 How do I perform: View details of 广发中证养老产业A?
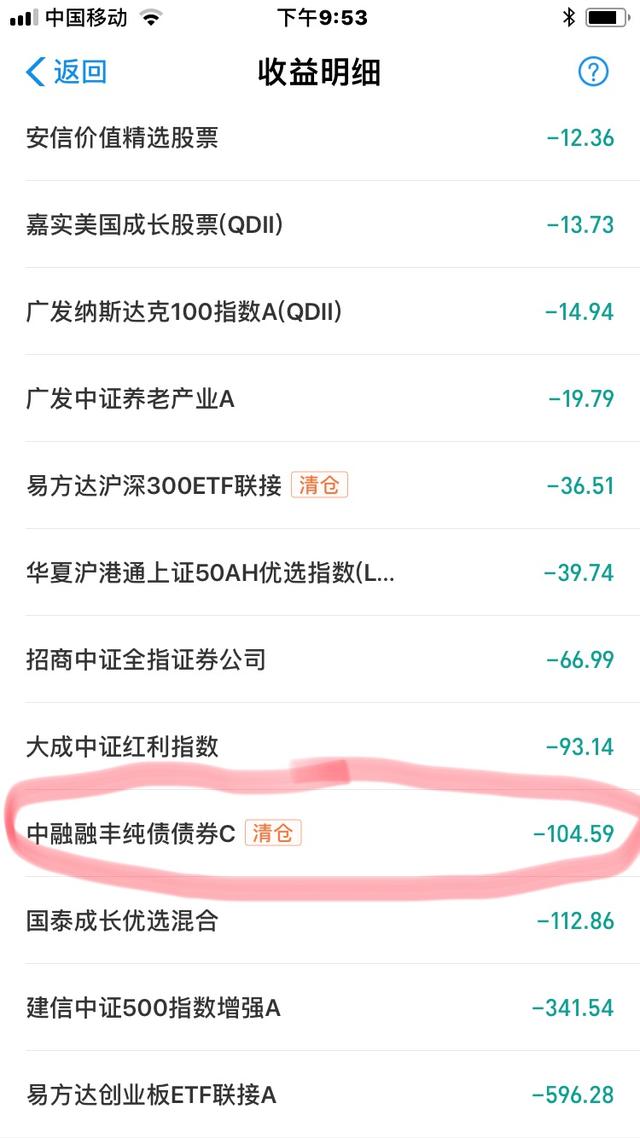320,398
